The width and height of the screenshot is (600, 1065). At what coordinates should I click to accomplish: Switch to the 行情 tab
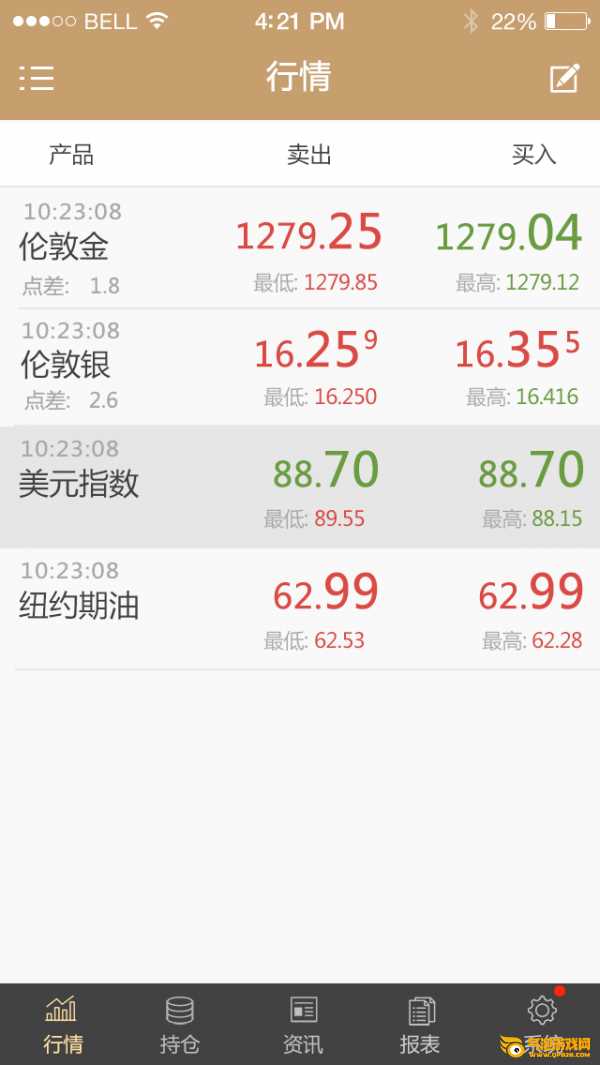click(62, 1025)
